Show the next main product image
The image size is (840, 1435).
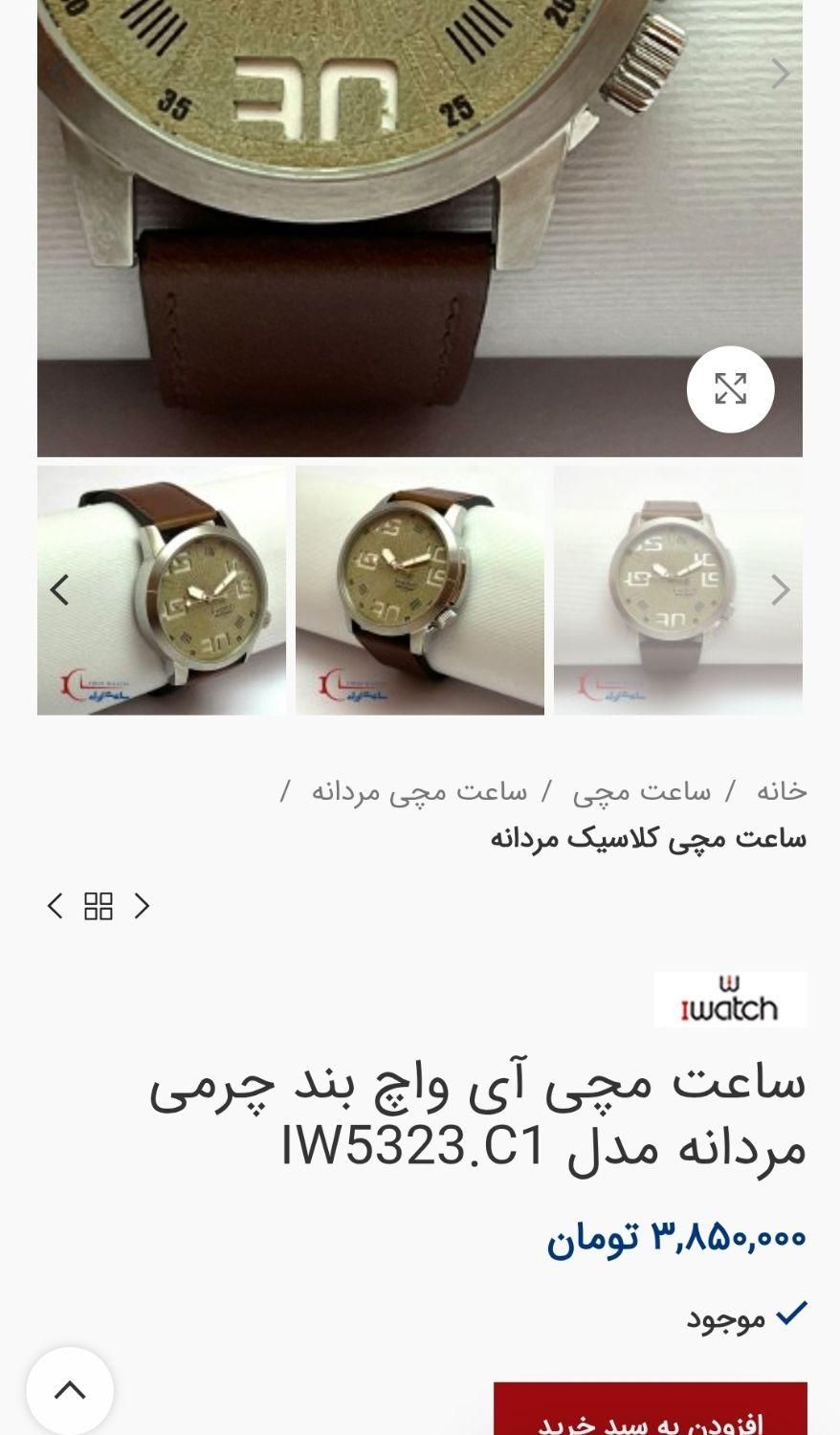click(x=781, y=74)
